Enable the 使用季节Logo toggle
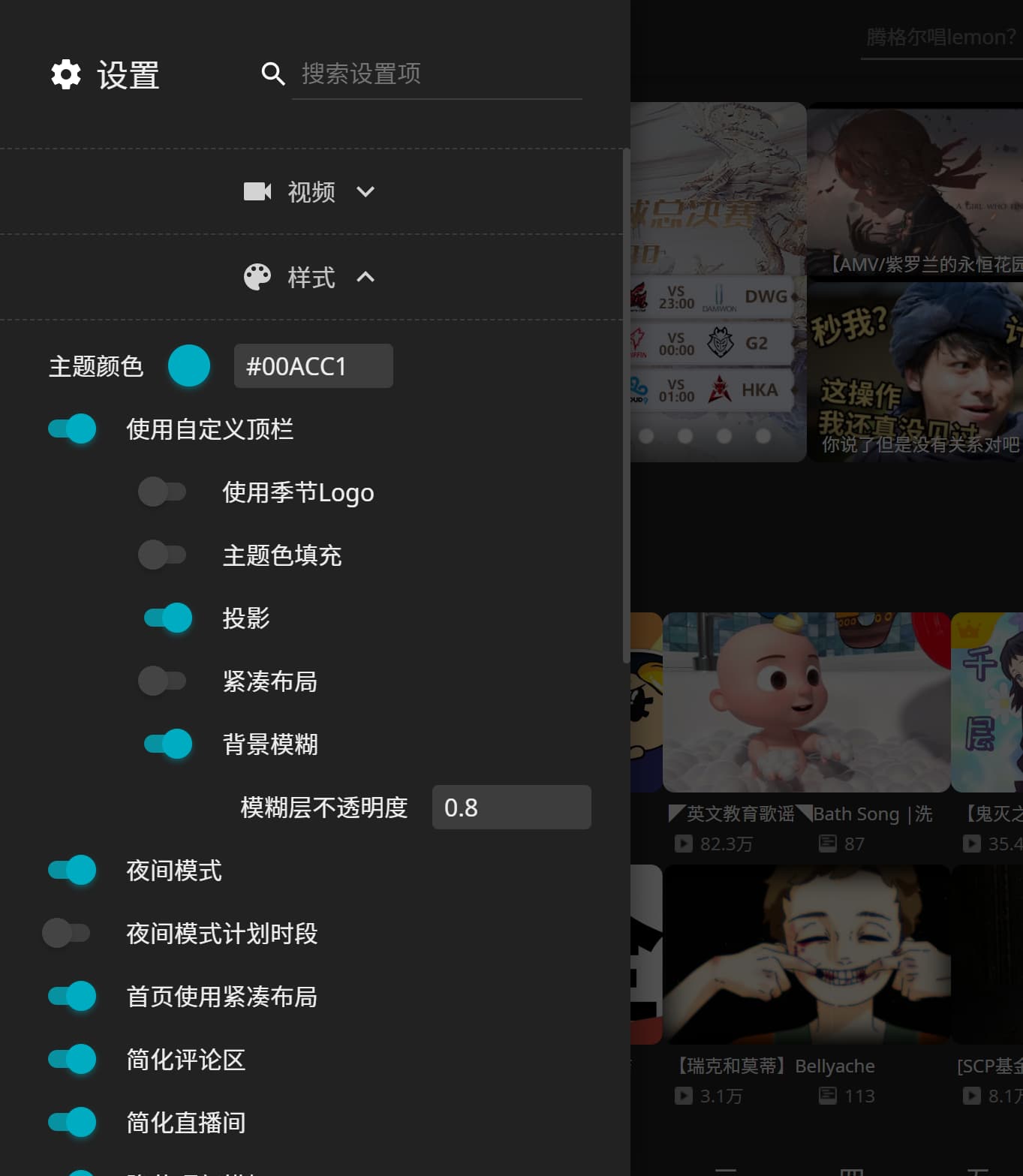 coord(164,492)
